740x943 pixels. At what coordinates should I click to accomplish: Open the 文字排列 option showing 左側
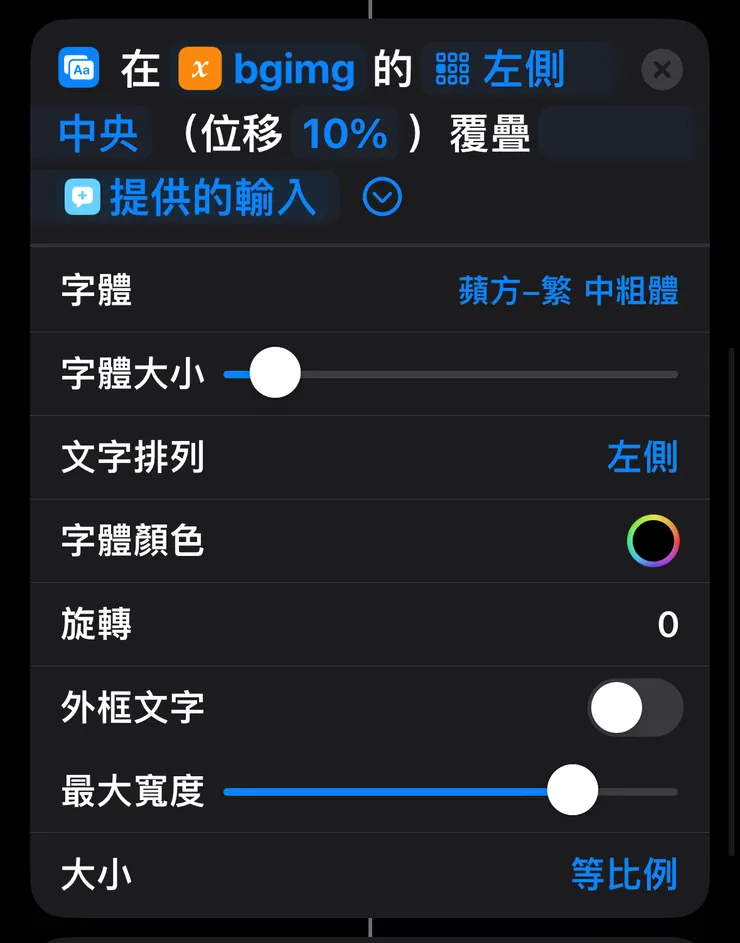[x=644, y=457]
